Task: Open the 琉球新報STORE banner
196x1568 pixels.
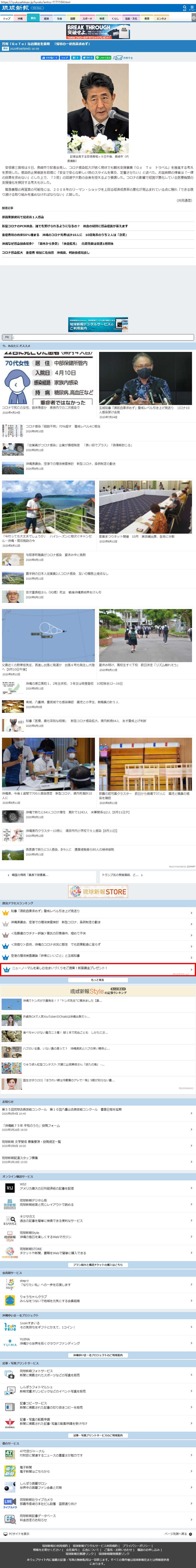Action: [x=98, y=892]
